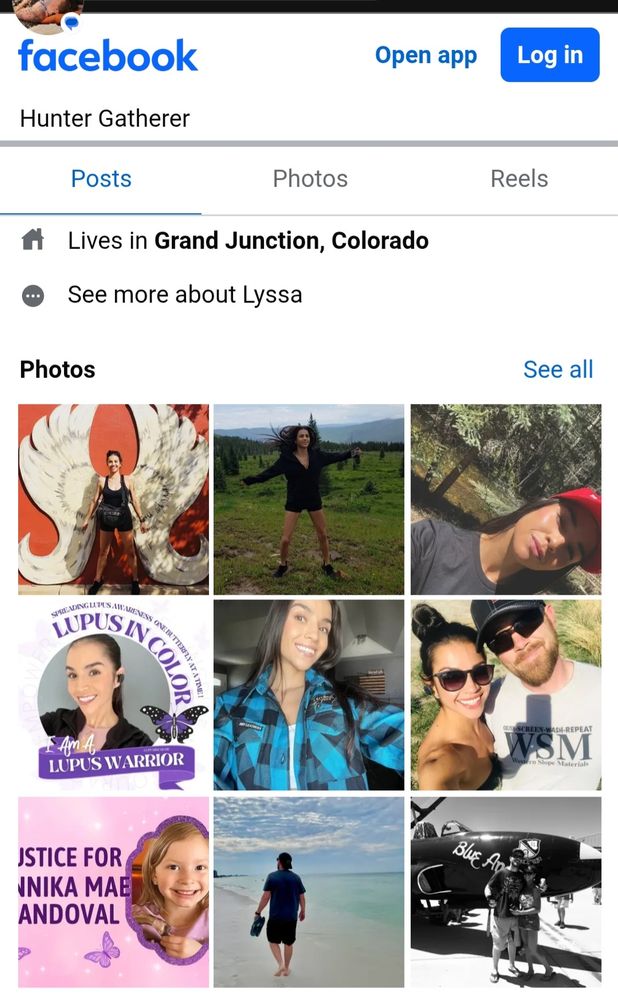Tap the Log in button
This screenshot has width=618, height=1000.
[x=549, y=55]
